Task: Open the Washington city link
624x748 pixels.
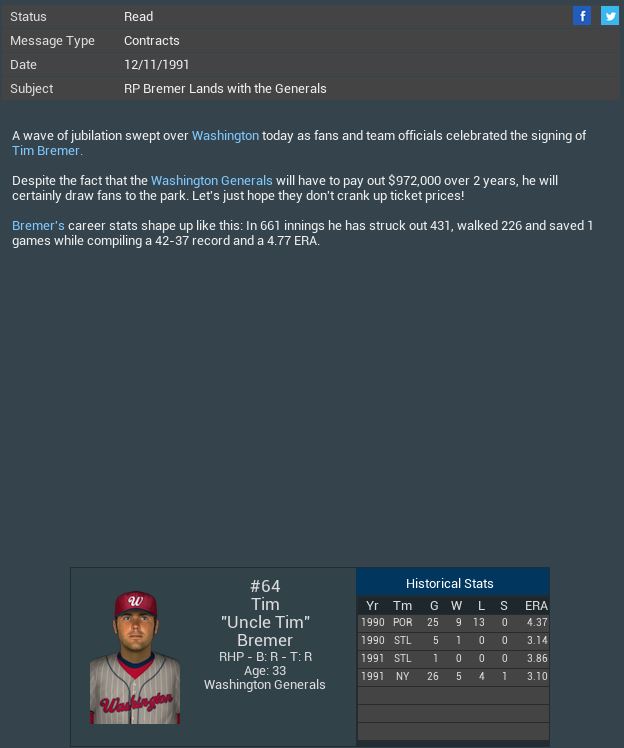Action: coord(225,135)
